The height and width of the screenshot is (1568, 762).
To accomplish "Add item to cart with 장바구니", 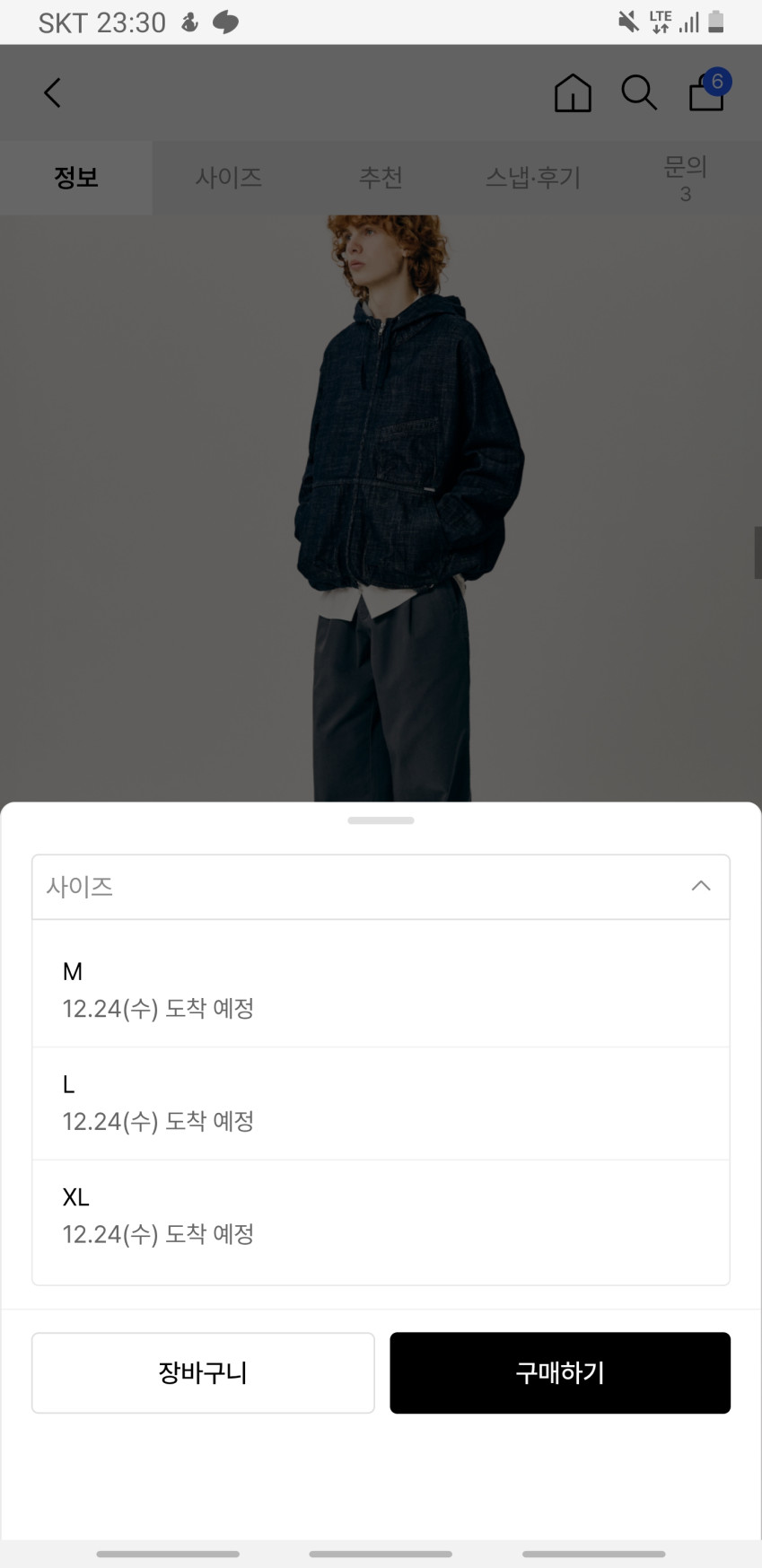I will (x=203, y=1372).
